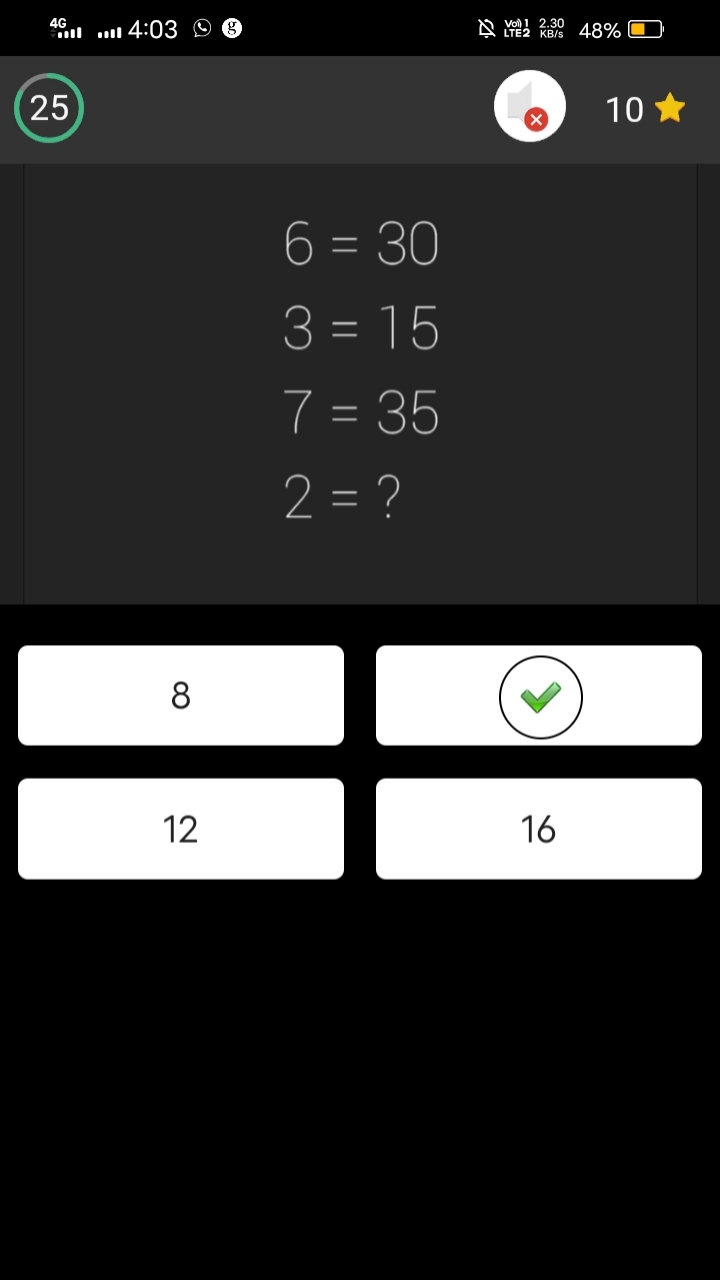Screen dimensions: 720x1280
Task: Select the score label showing 10
Action: tap(626, 109)
